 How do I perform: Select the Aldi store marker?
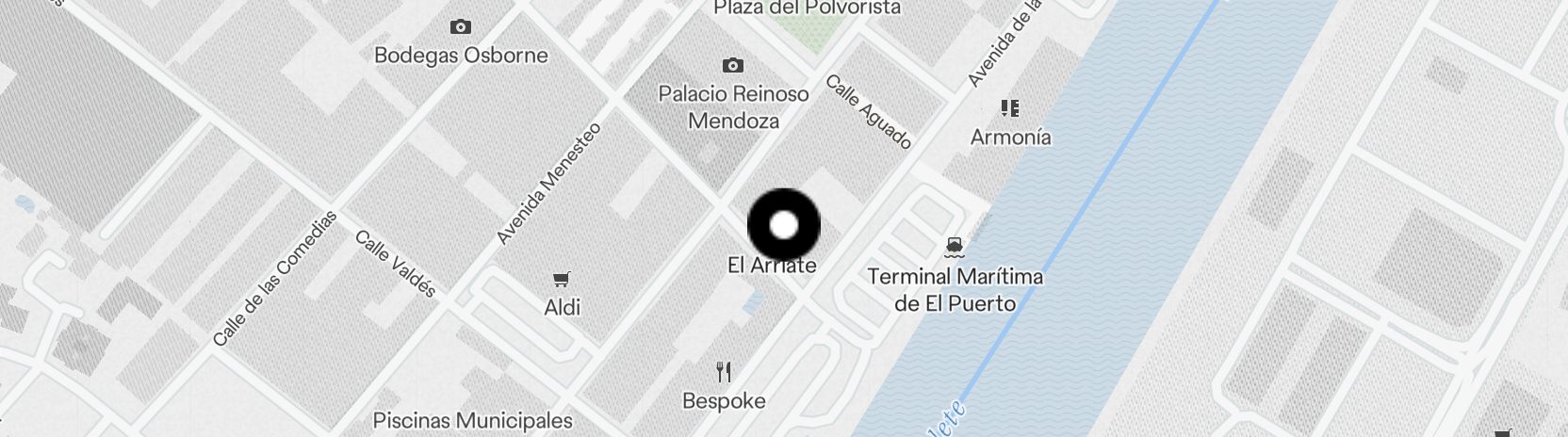click(562, 280)
